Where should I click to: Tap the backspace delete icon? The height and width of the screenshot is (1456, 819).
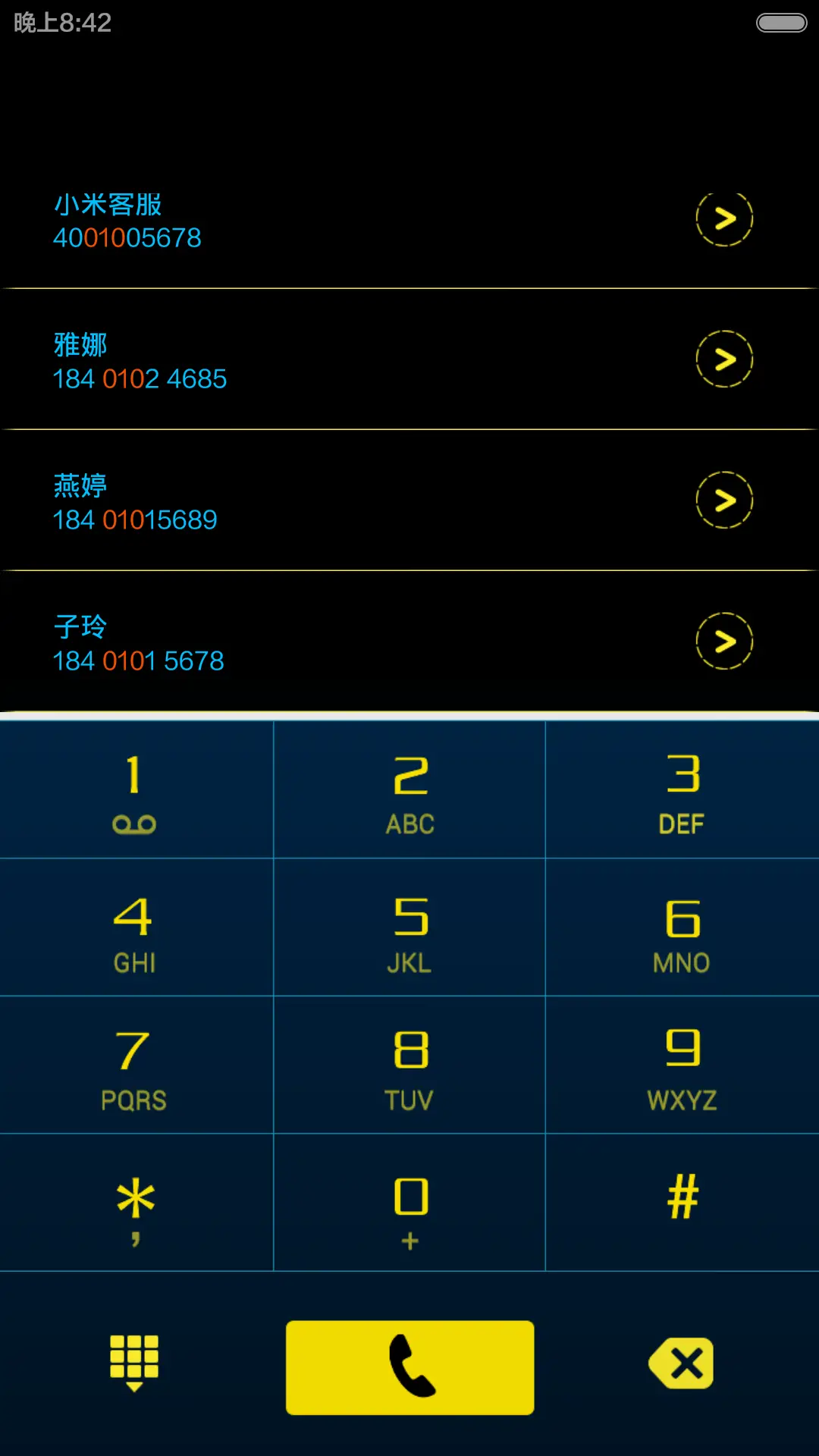[x=680, y=1364]
